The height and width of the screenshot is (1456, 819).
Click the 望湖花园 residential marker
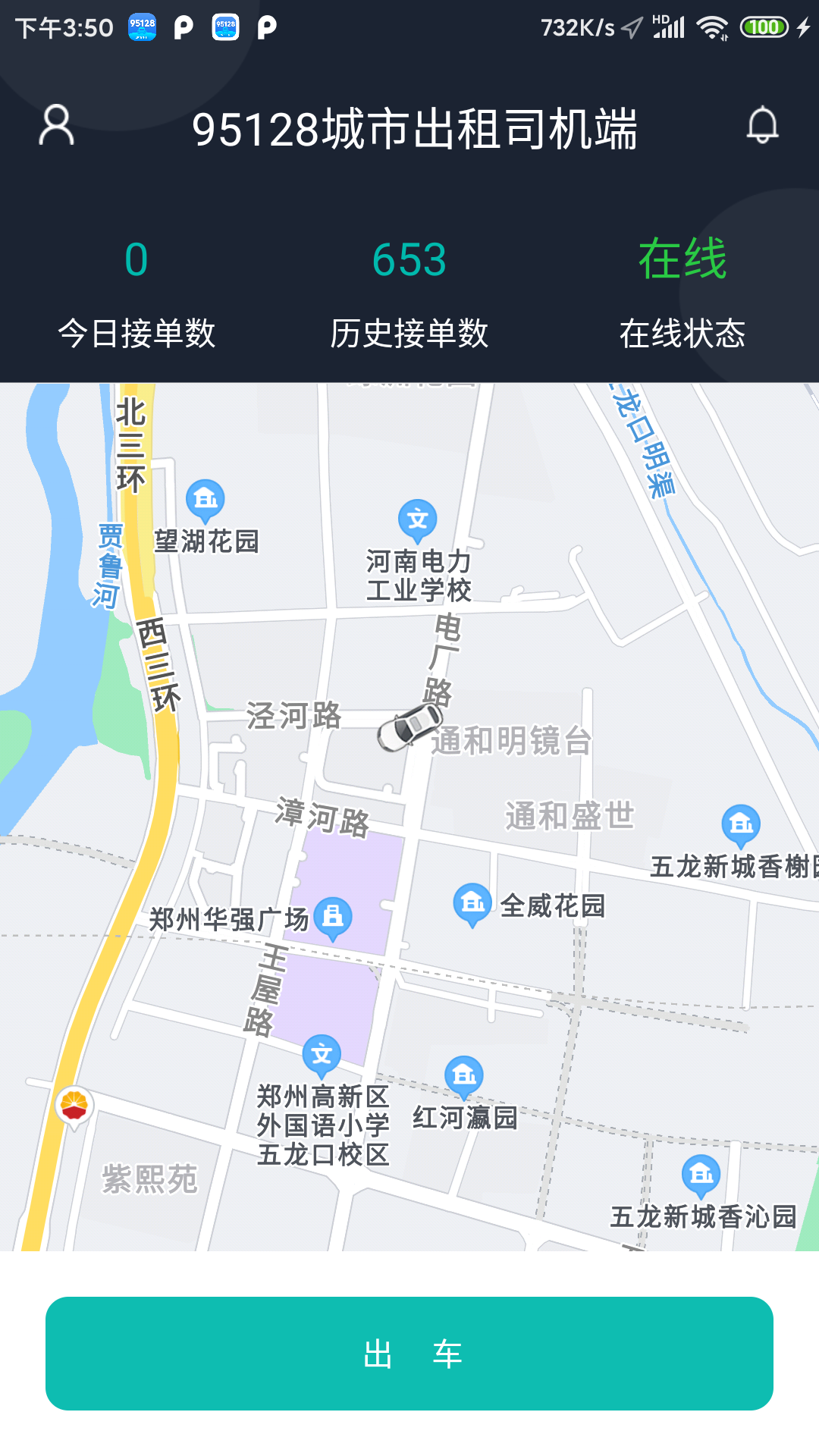click(203, 498)
